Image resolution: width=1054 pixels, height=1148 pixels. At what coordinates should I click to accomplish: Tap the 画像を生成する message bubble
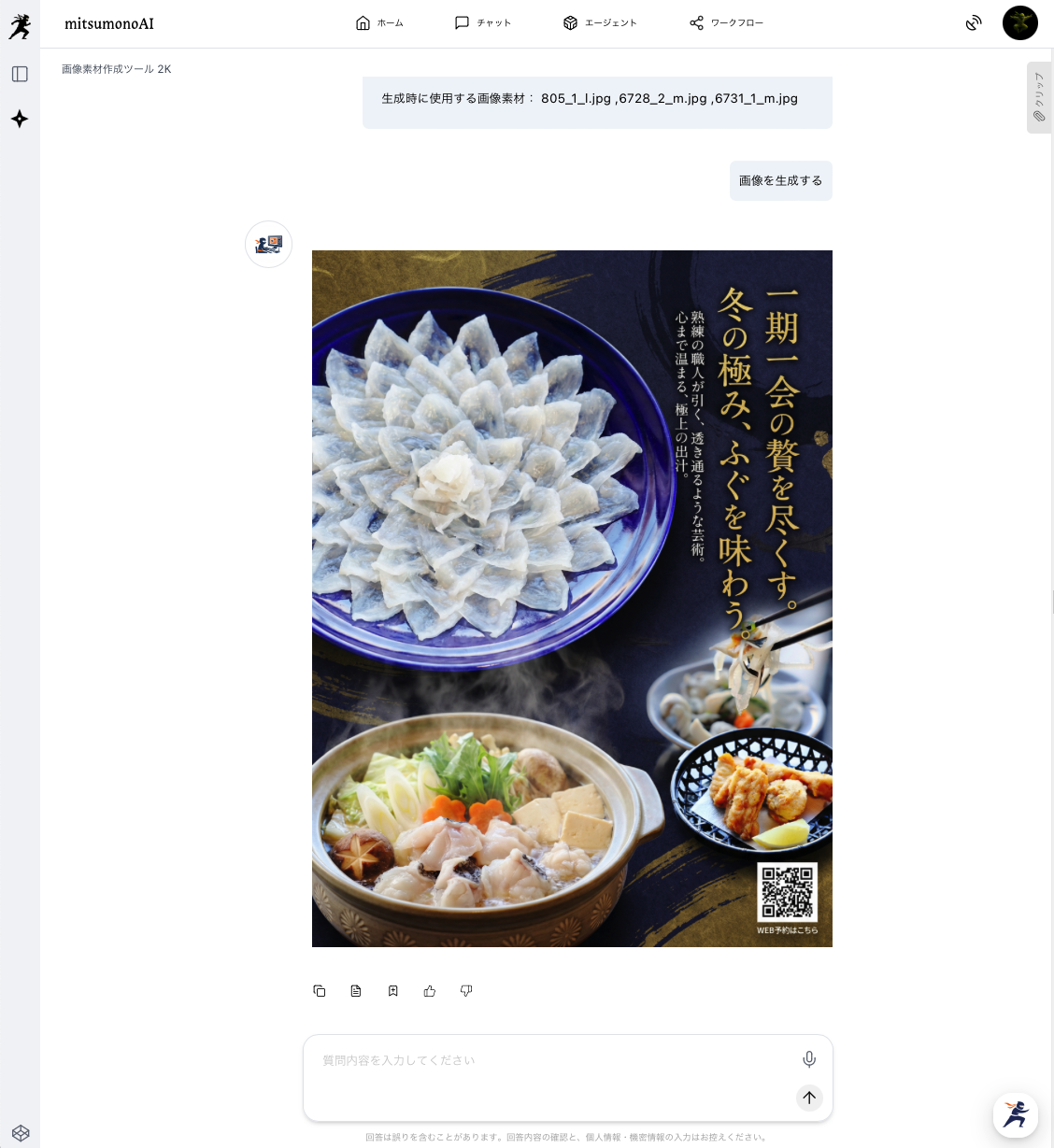pyautogui.click(x=780, y=180)
